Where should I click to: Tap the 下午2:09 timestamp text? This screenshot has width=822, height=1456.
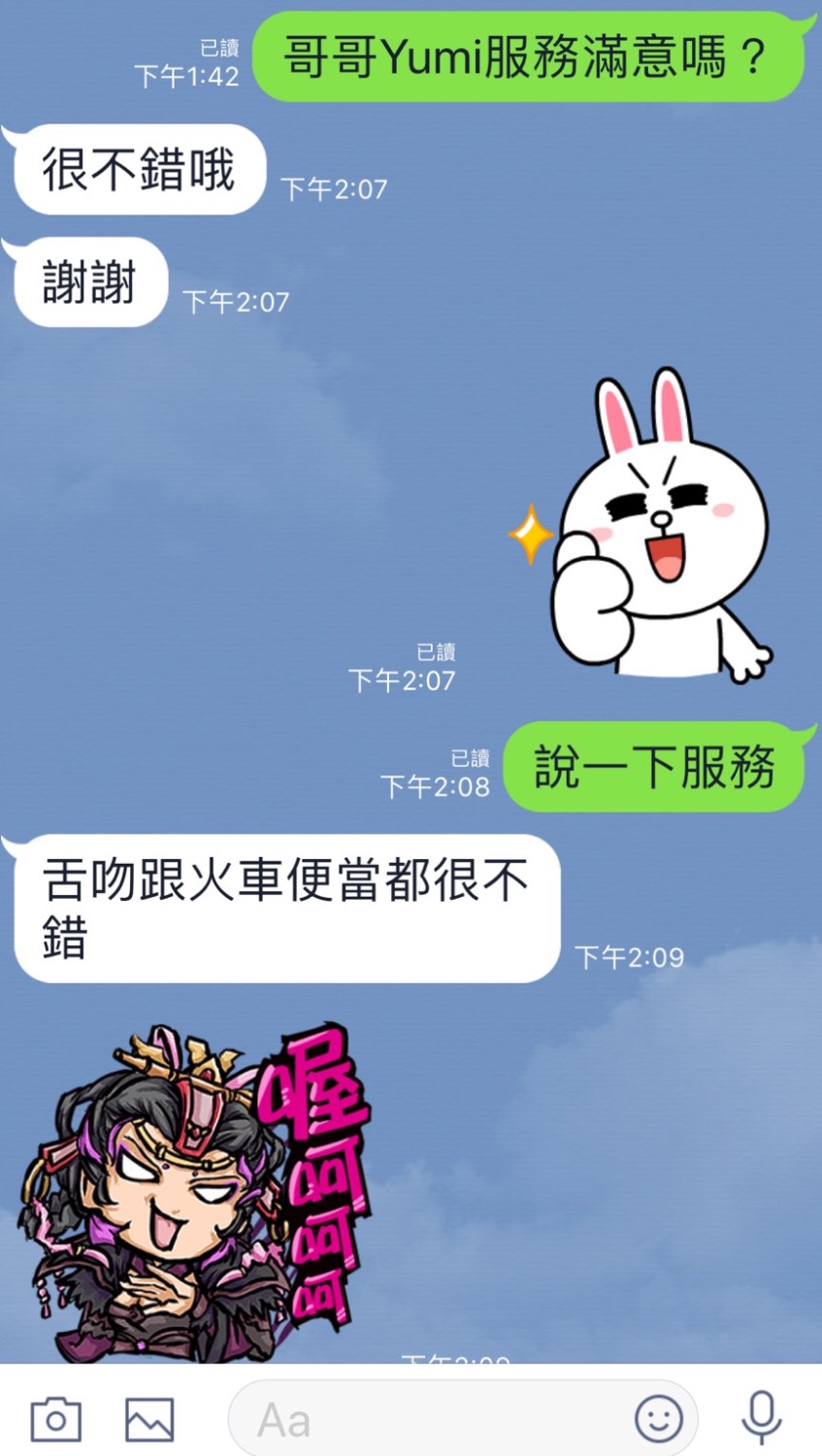[x=631, y=956]
